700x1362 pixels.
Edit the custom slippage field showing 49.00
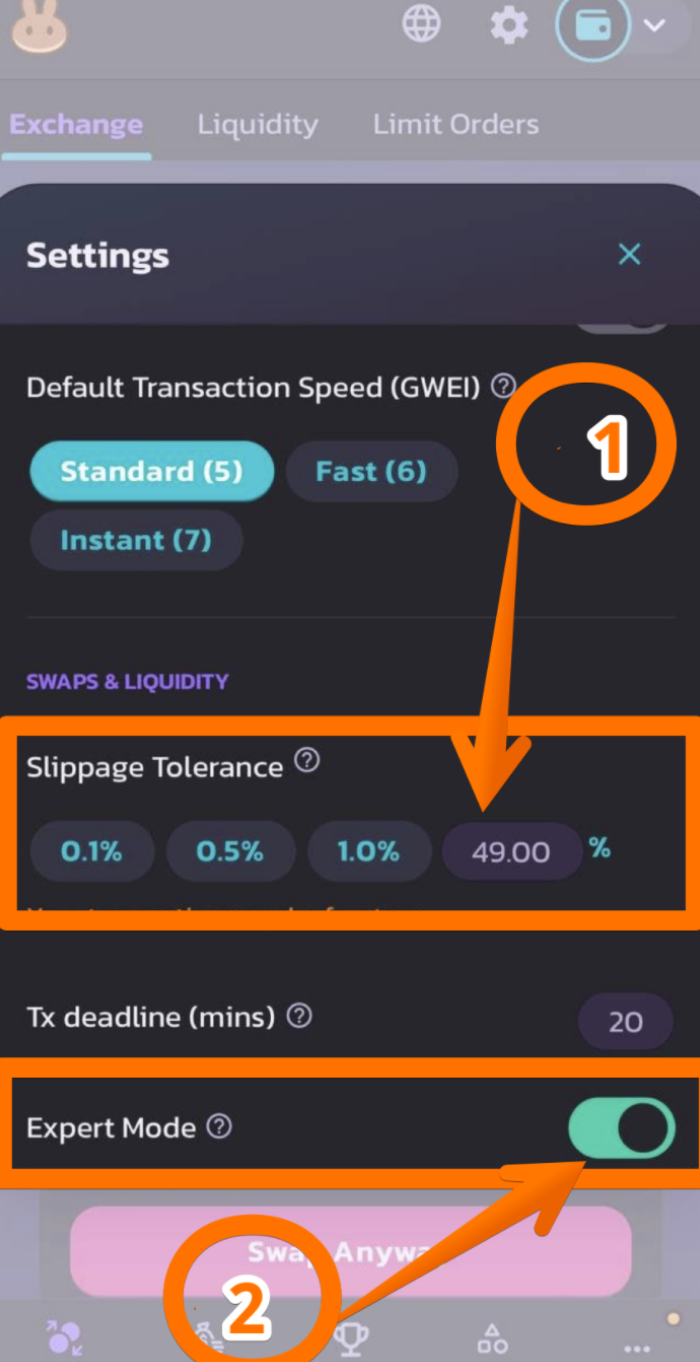tap(512, 852)
